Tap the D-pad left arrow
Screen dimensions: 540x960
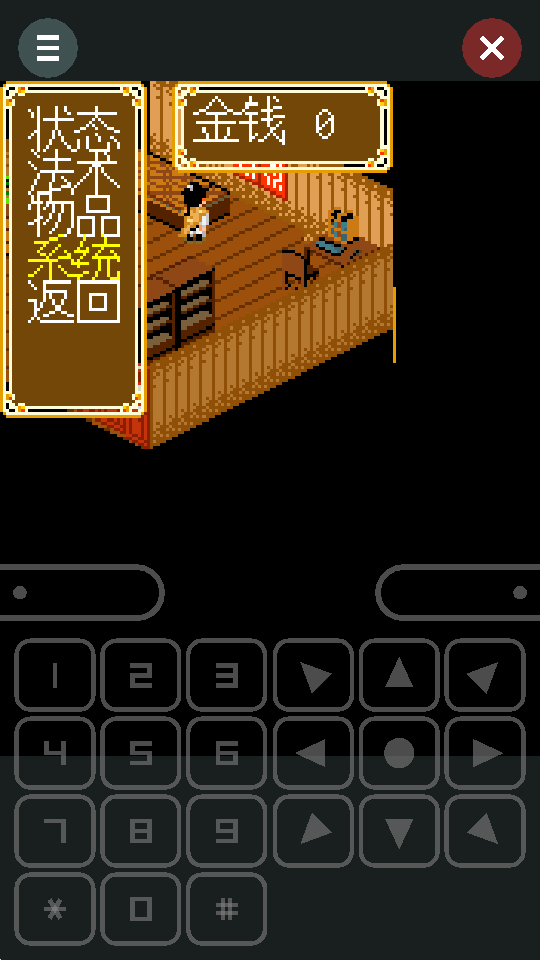(x=313, y=753)
